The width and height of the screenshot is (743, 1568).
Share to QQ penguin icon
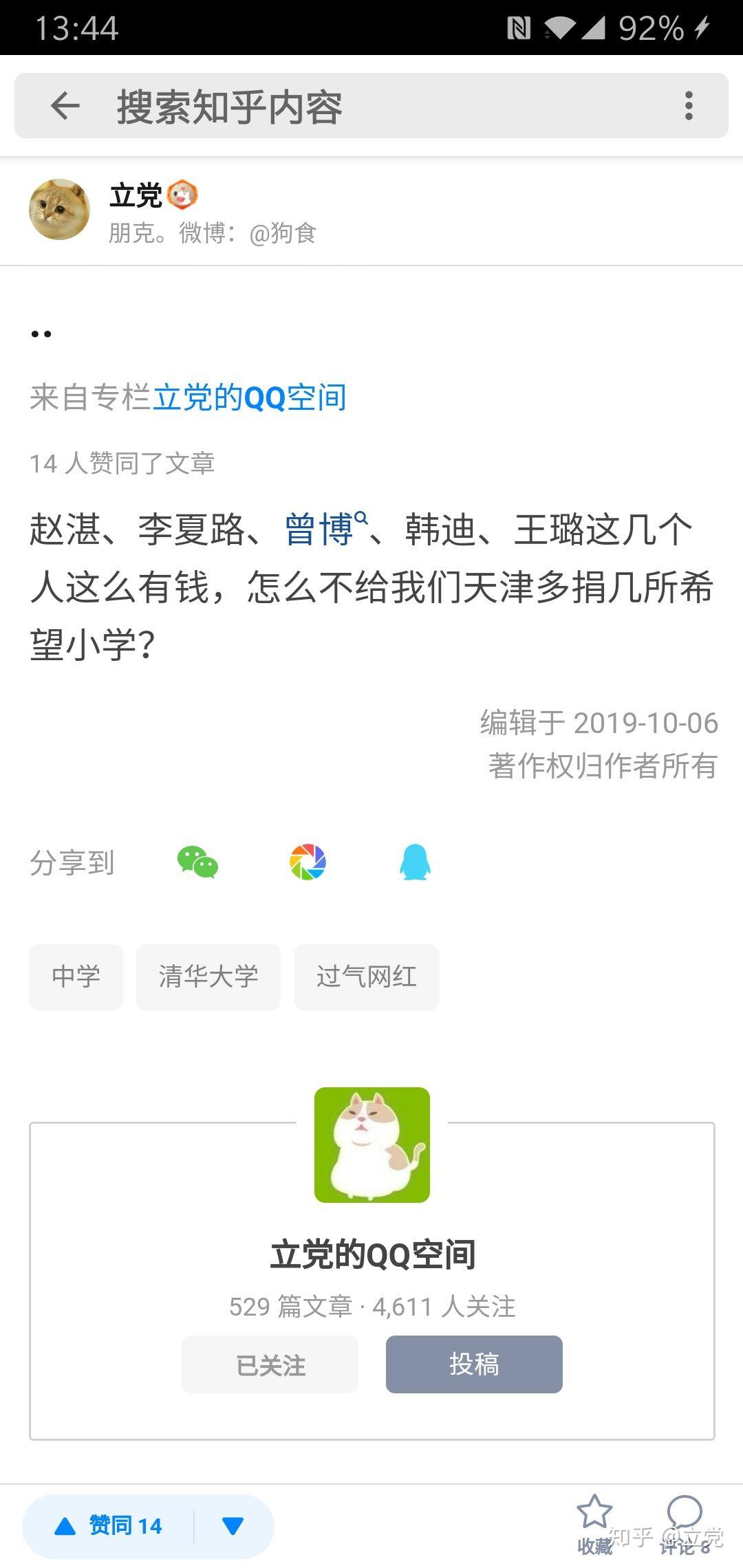(415, 862)
